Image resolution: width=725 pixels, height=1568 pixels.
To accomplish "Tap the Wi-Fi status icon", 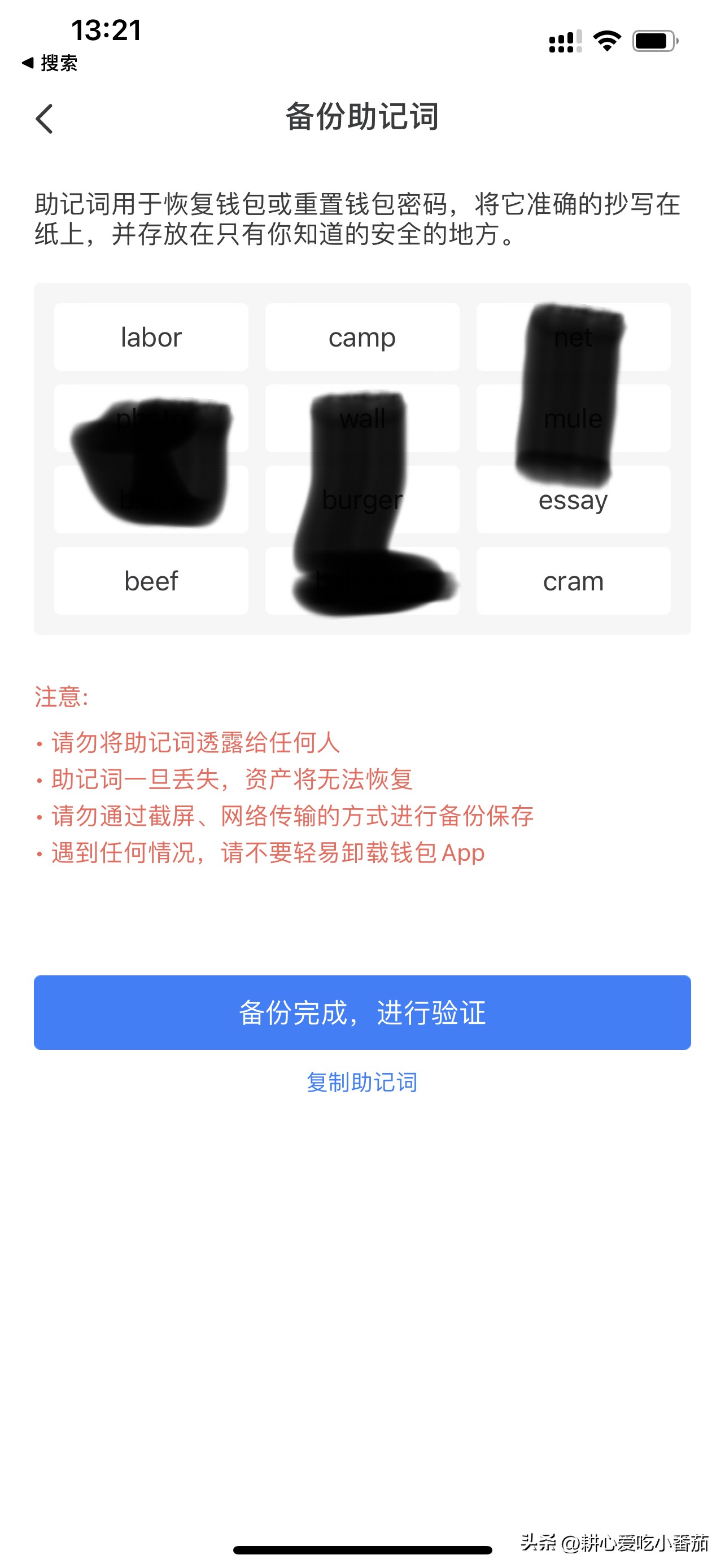I will pyautogui.click(x=606, y=40).
